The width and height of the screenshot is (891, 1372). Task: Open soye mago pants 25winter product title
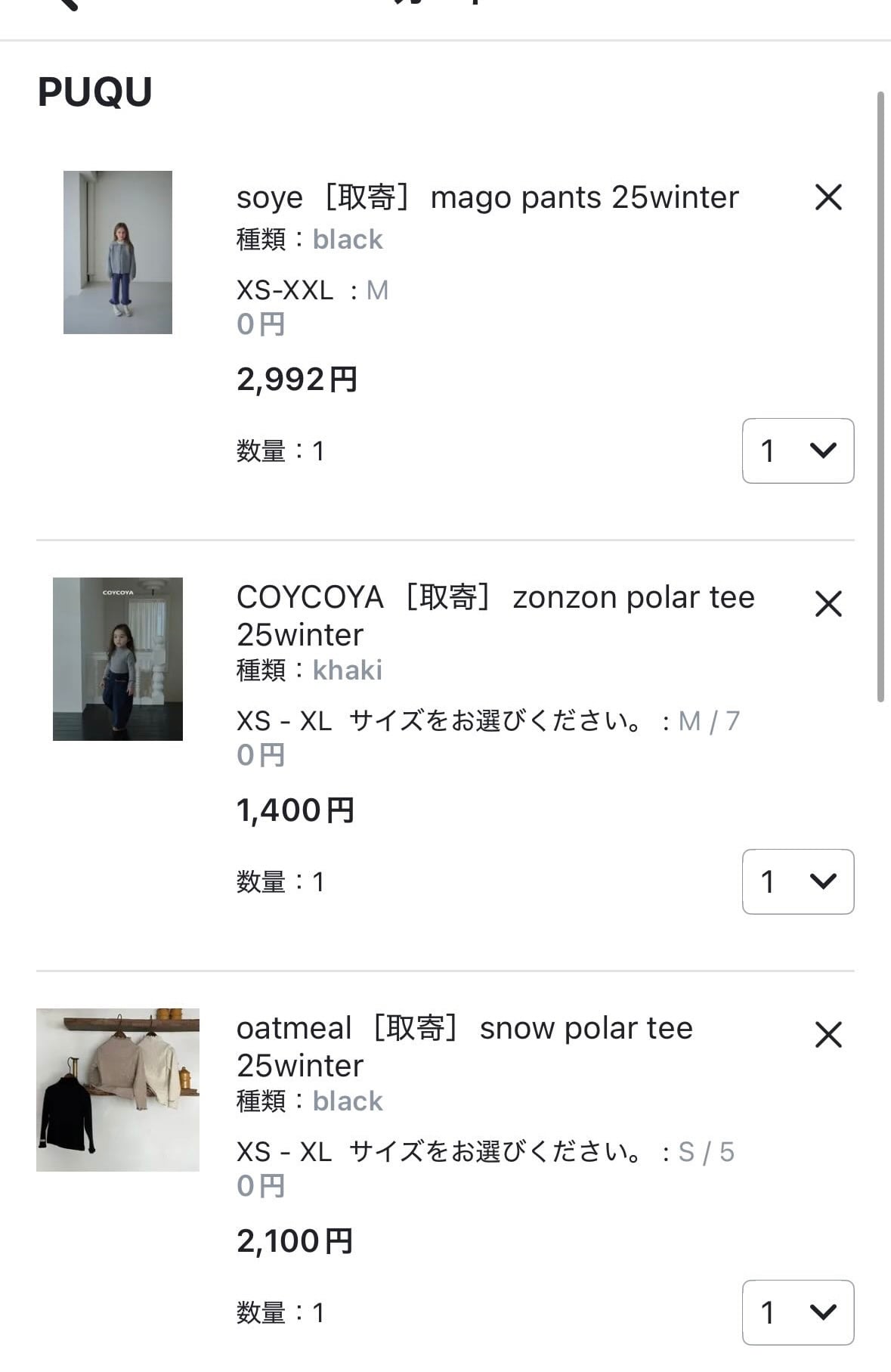[487, 198]
